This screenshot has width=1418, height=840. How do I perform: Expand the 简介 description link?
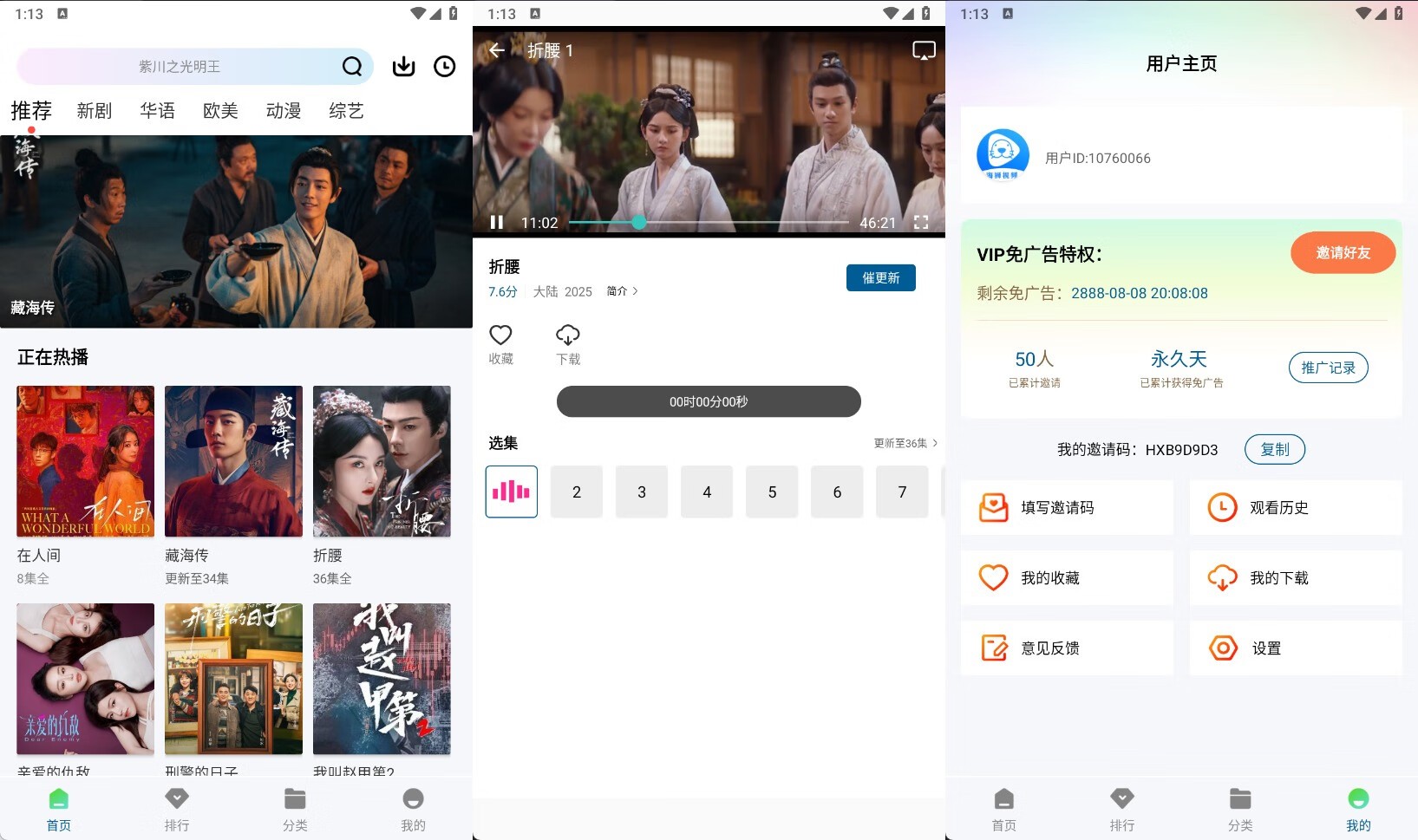coord(622,291)
